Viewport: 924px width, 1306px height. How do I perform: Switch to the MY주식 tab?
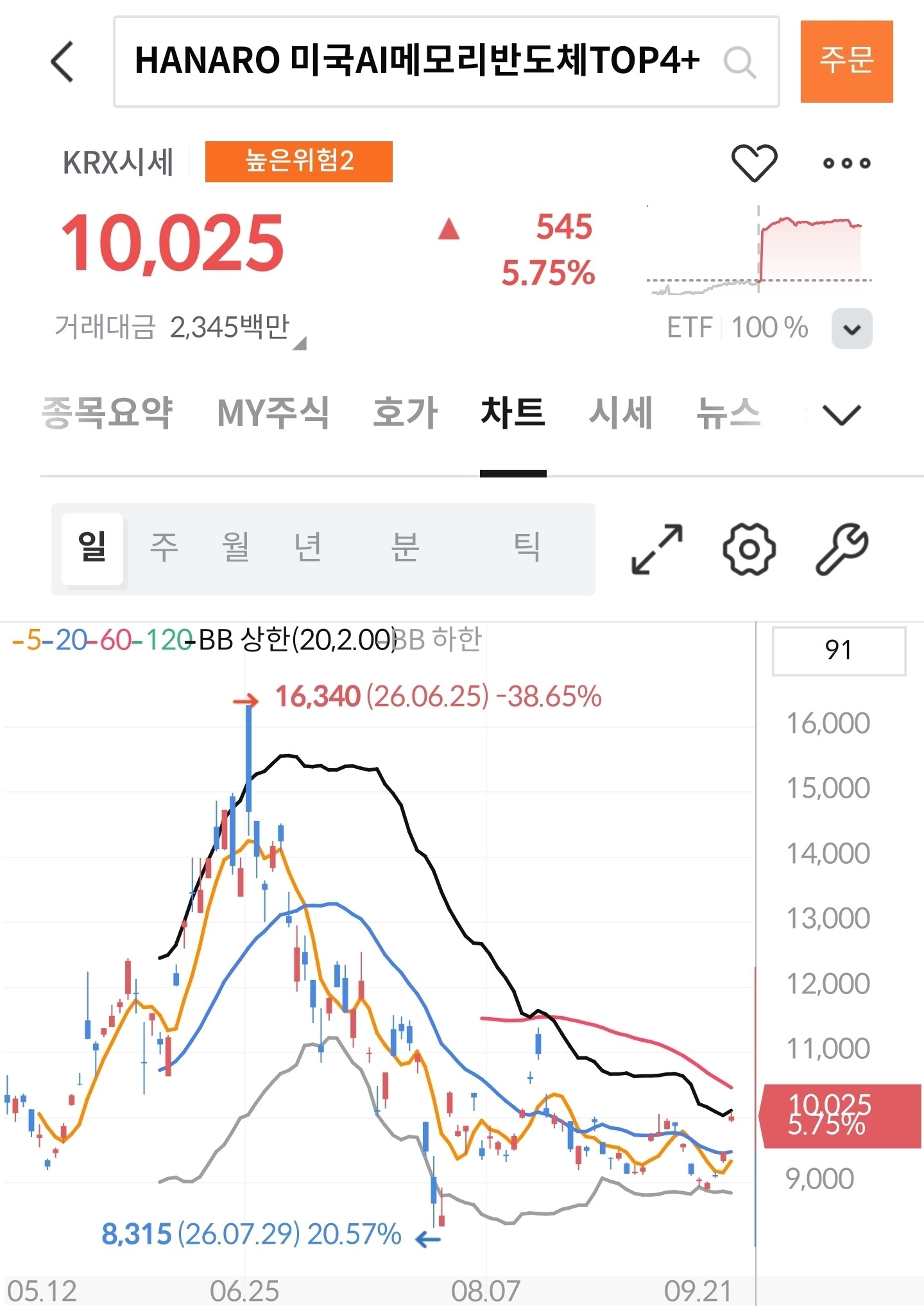click(274, 413)
